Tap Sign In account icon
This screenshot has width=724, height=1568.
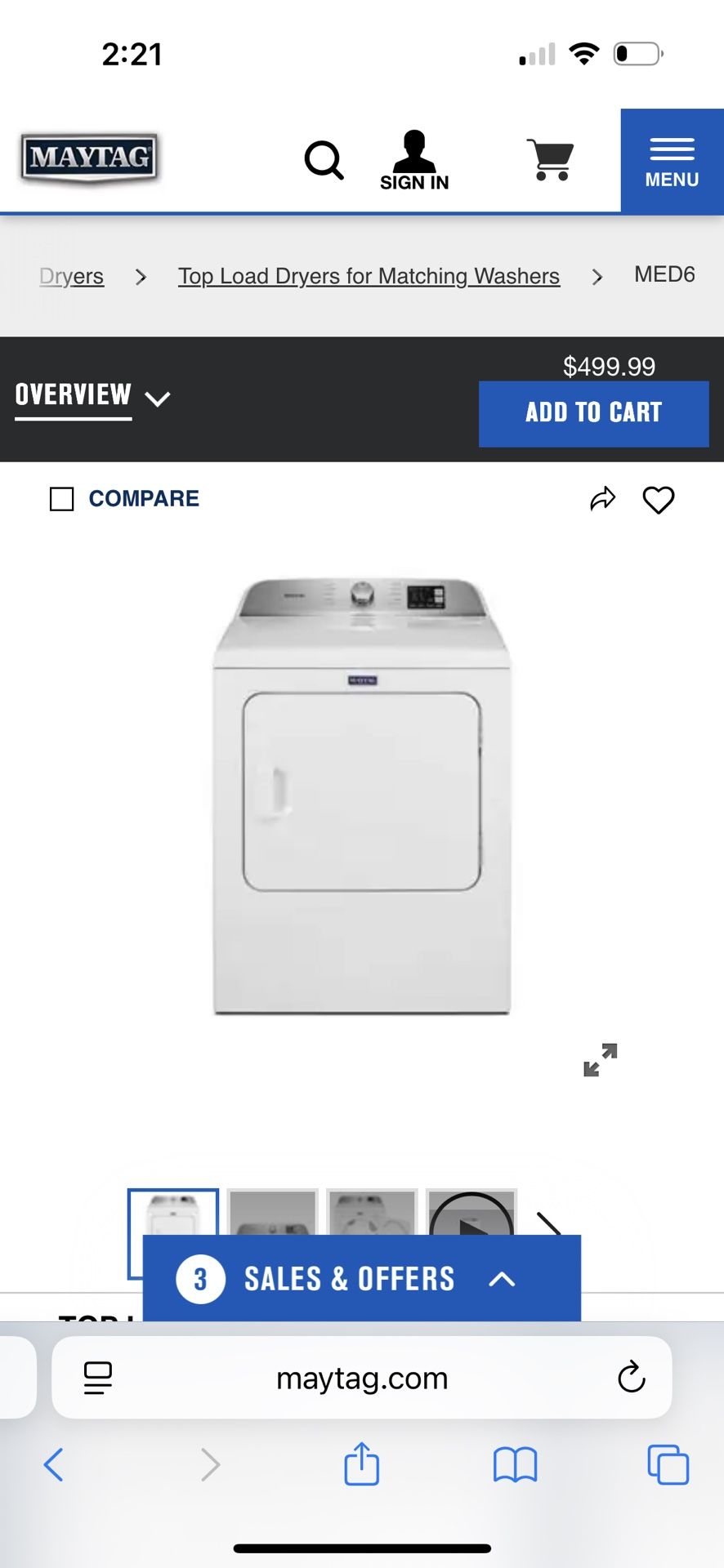(x=414, y=160)
